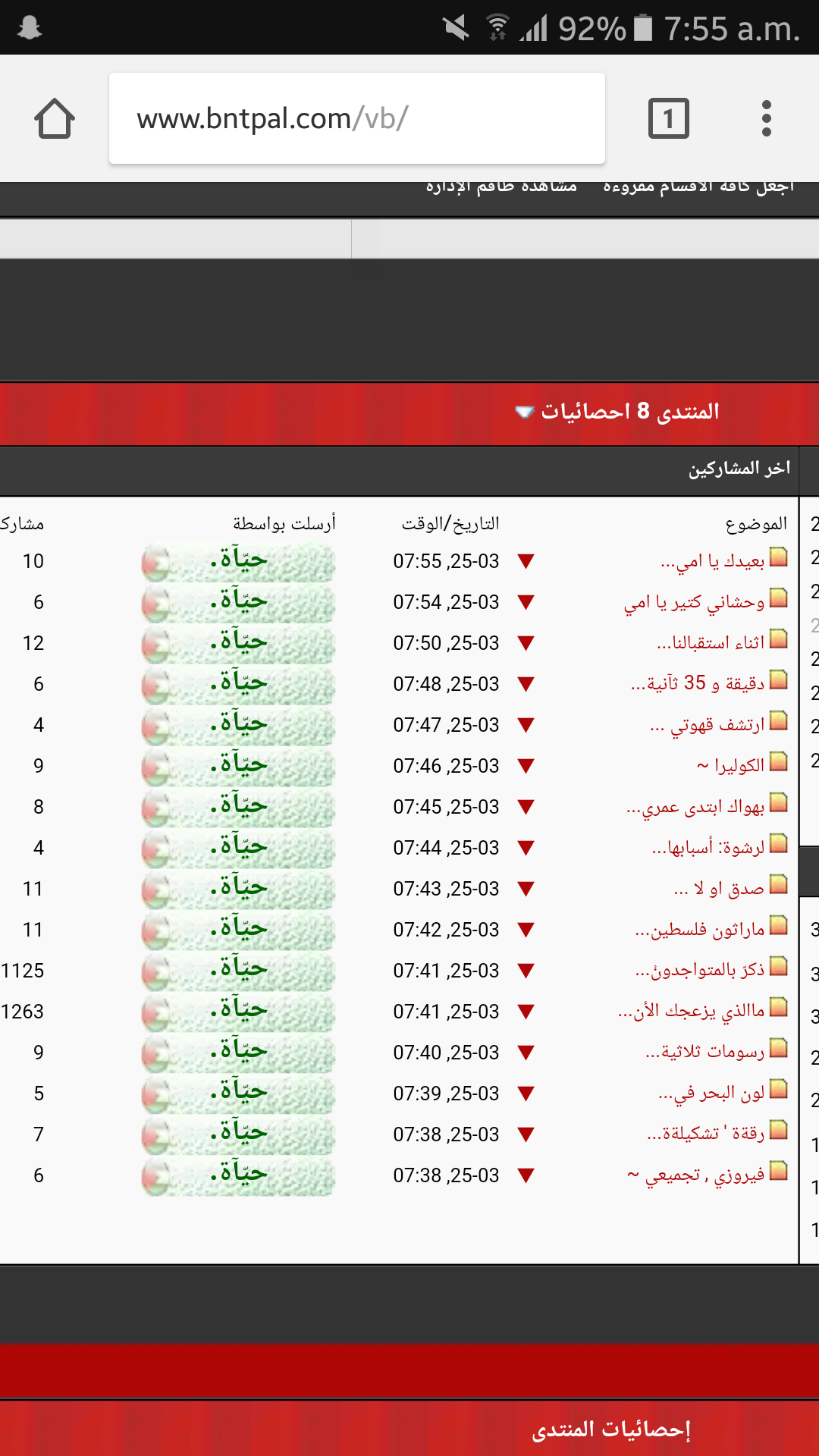Tap the red arrow beside 07:55 ,25-03

(x=526, y=561)
